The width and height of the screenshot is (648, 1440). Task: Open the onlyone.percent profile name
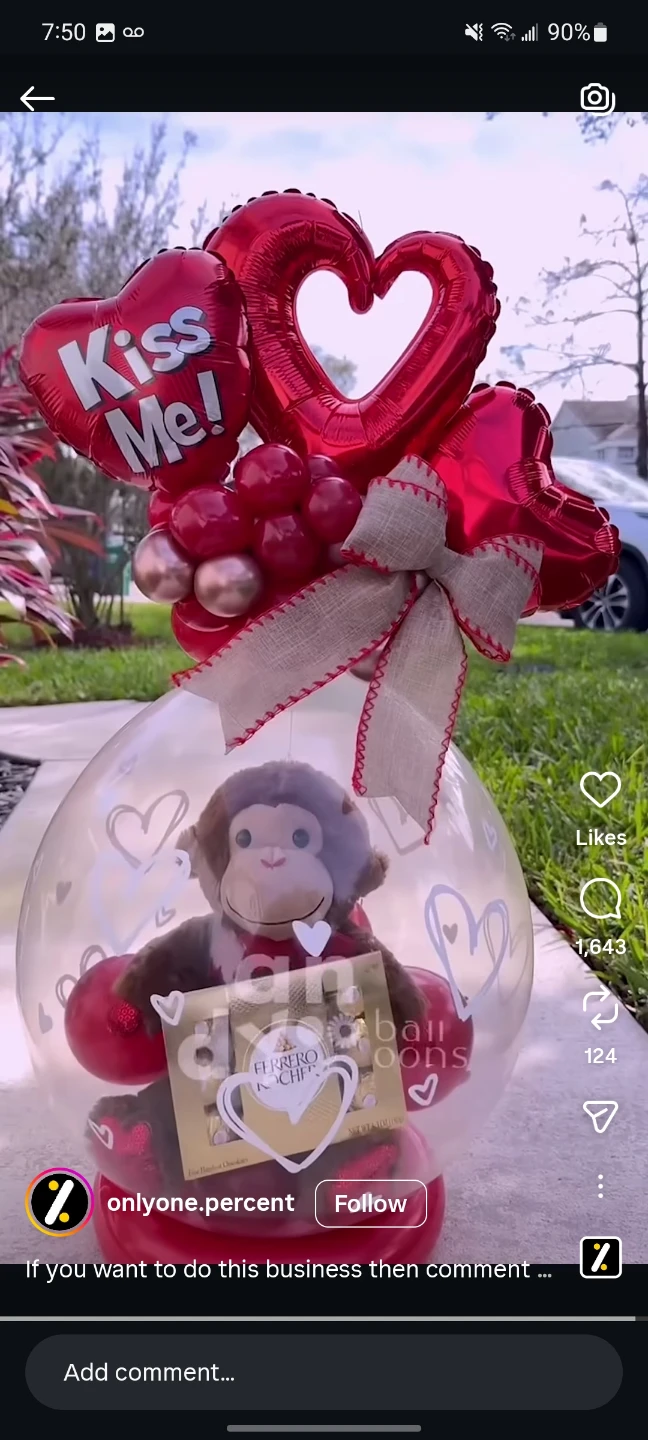(201, 1203)
